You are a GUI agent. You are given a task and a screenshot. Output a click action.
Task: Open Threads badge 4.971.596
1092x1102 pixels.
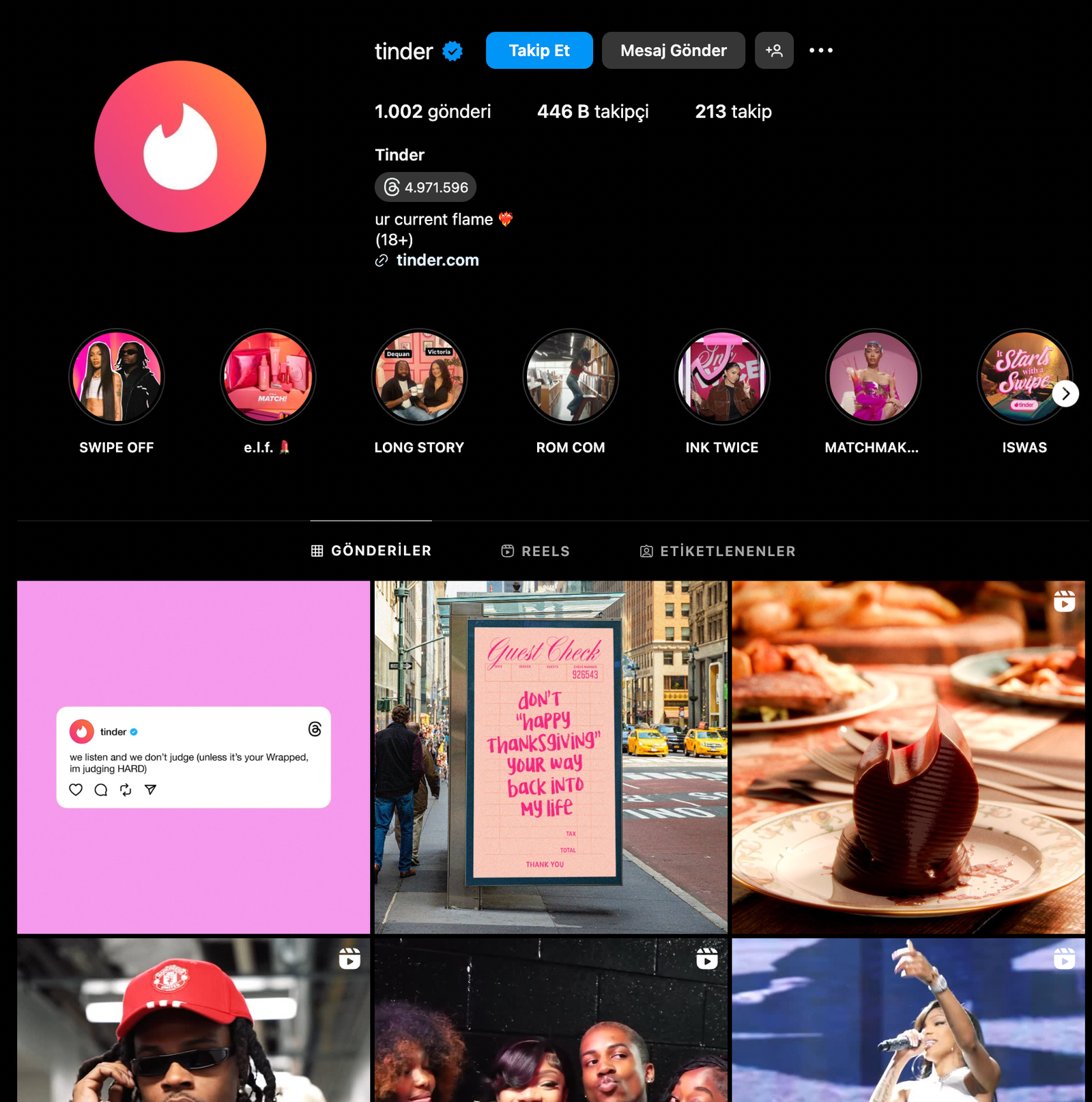pos(426,187)
